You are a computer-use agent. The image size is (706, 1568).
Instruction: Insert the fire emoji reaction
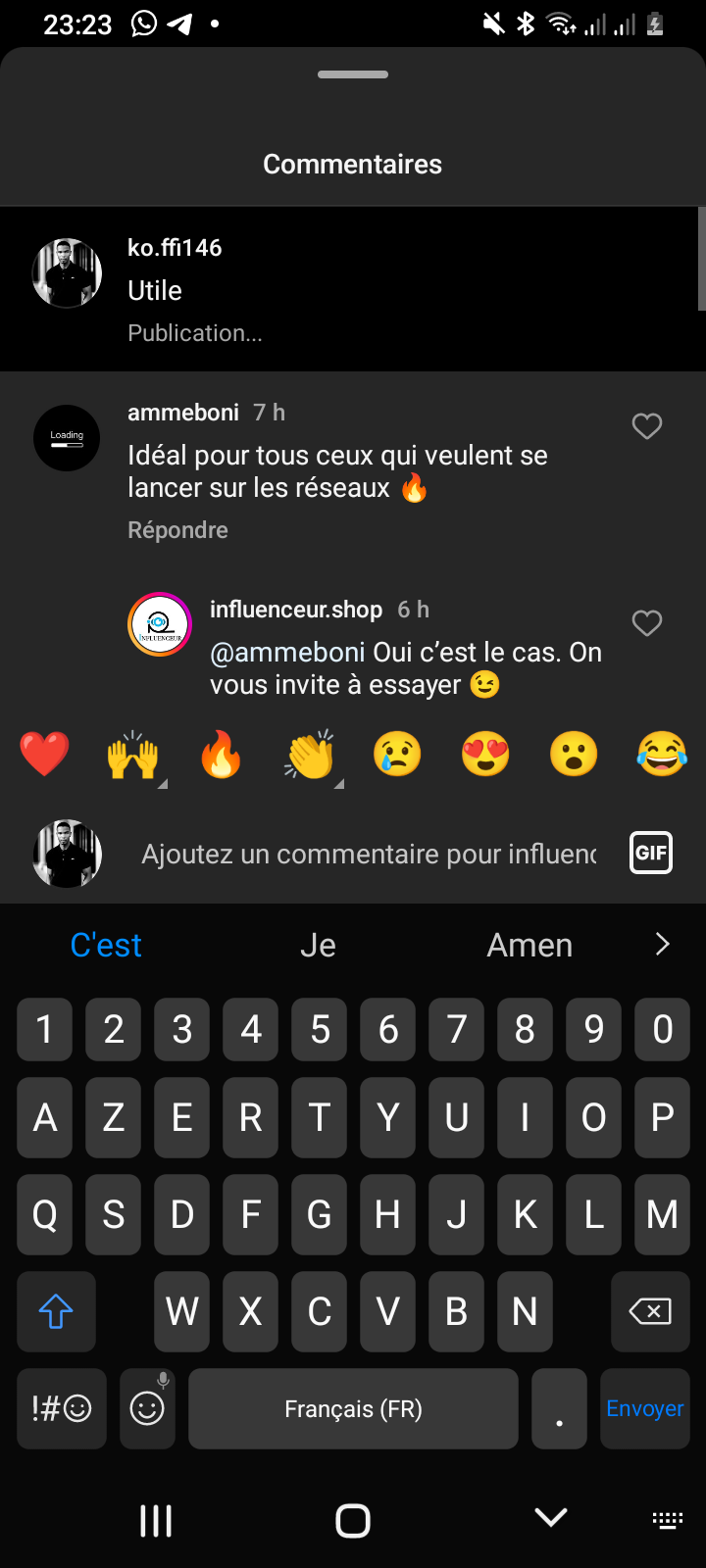pos(221,755)
